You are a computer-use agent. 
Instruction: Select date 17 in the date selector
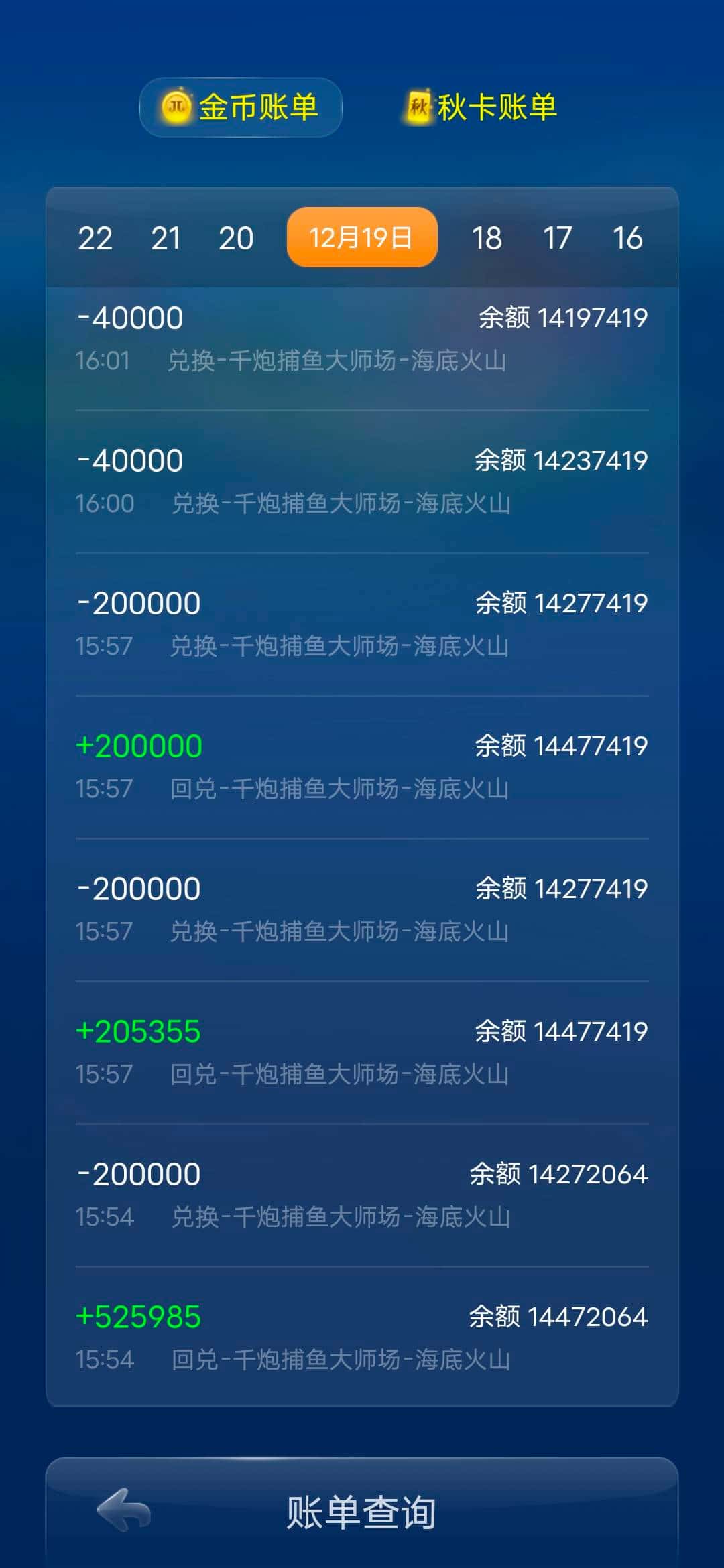(558, 238)
